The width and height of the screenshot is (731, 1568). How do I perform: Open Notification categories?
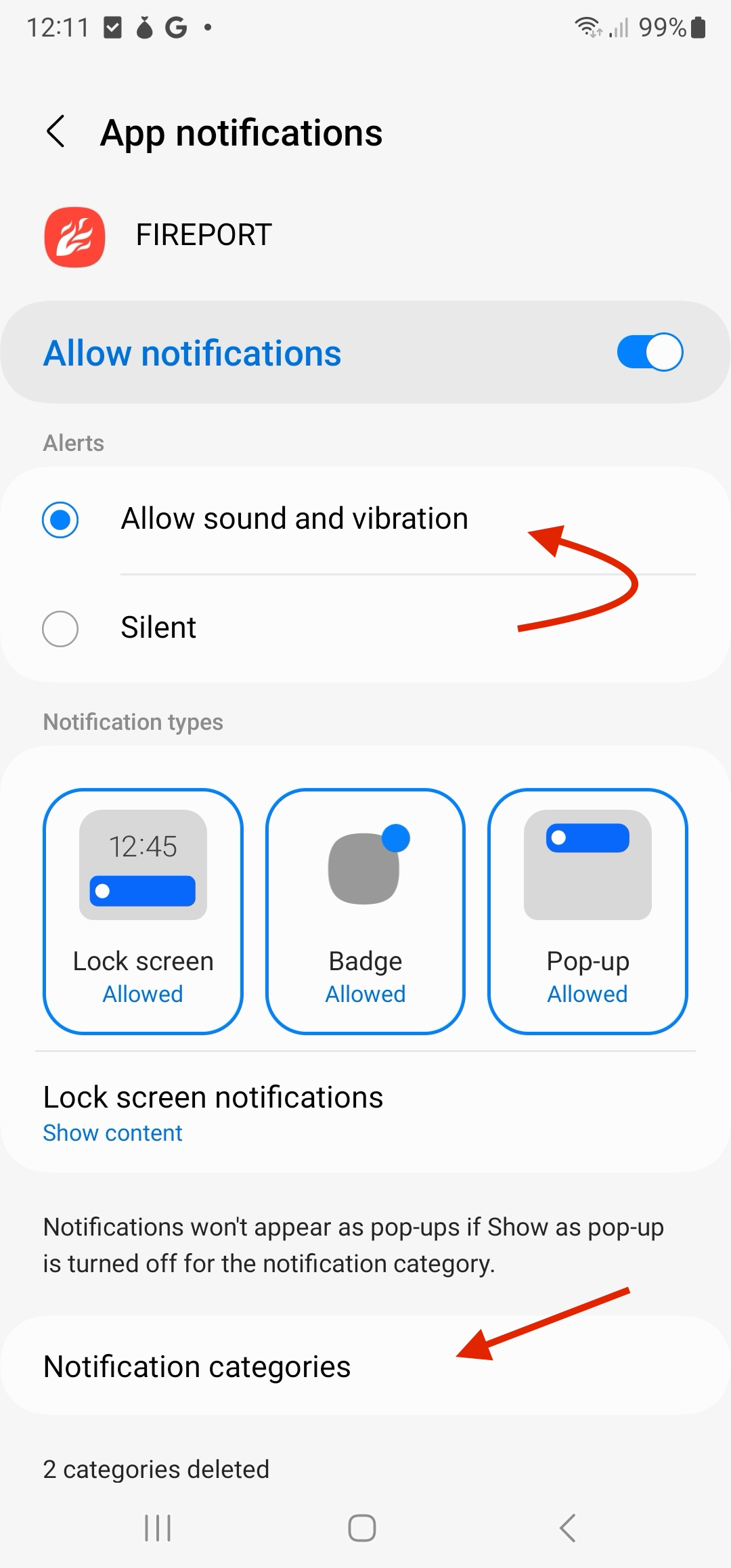click(196, 1366)
